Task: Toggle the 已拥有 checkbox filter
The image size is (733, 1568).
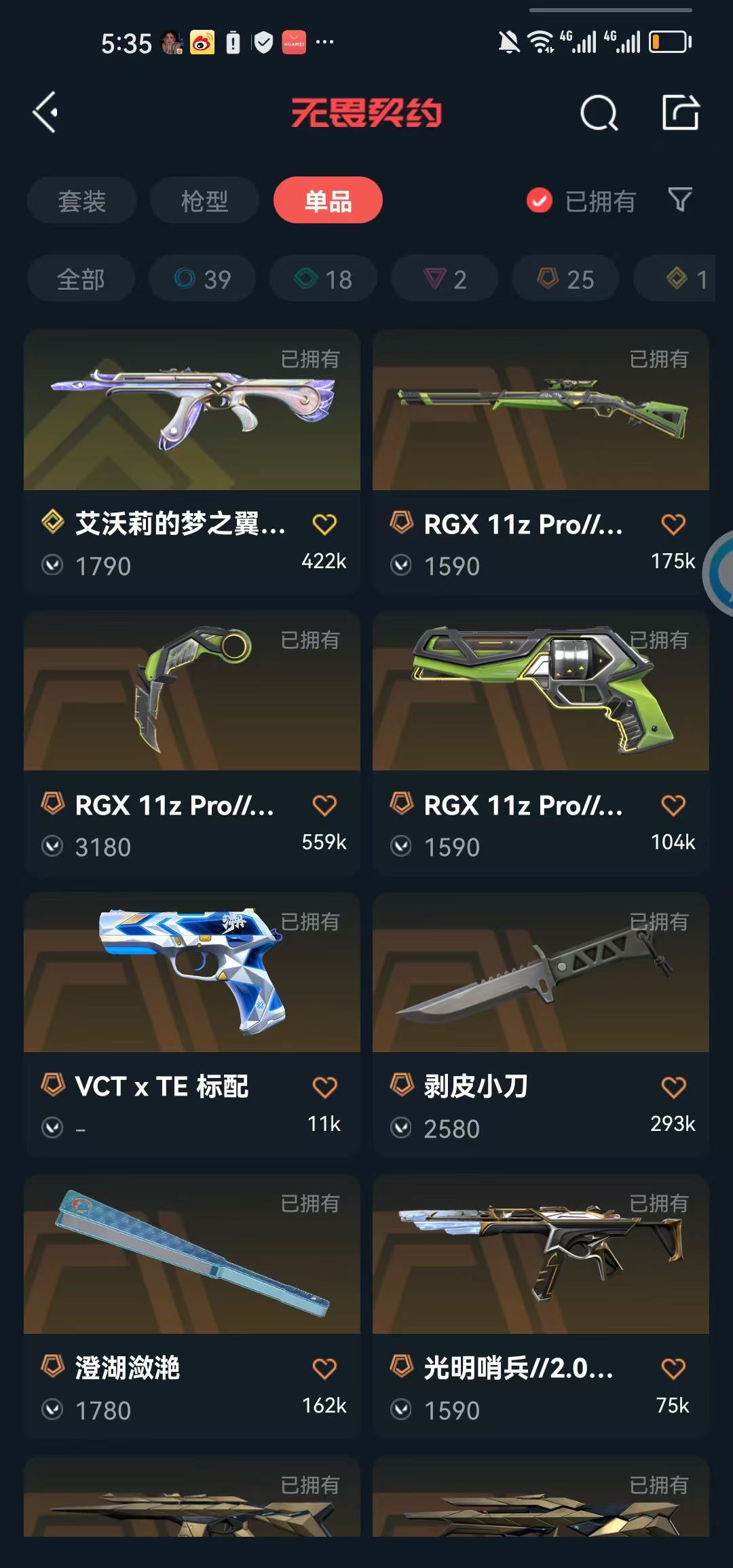Action: coord(540,201)
